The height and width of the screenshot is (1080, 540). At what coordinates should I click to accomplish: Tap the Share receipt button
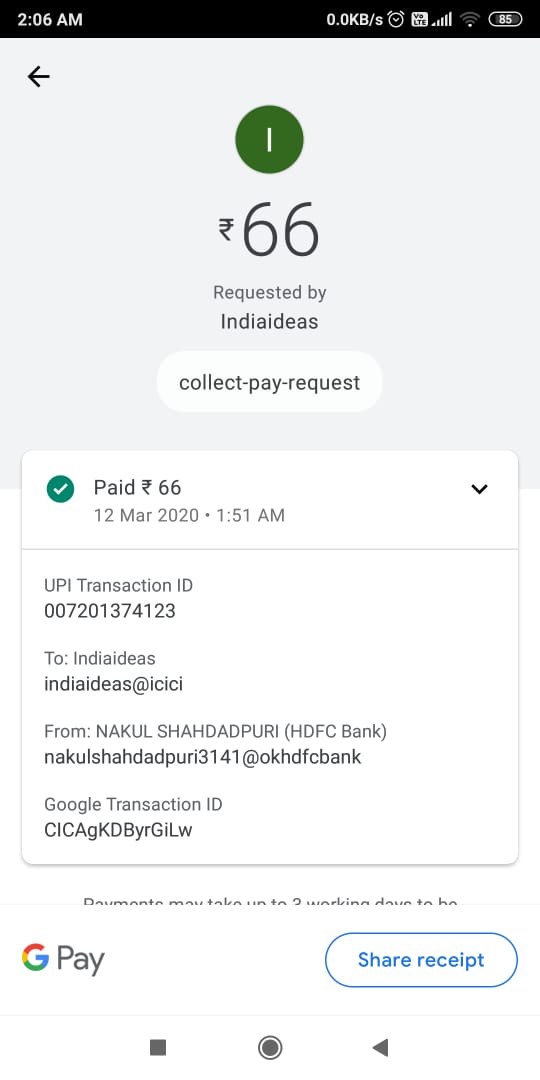[421, 959]
